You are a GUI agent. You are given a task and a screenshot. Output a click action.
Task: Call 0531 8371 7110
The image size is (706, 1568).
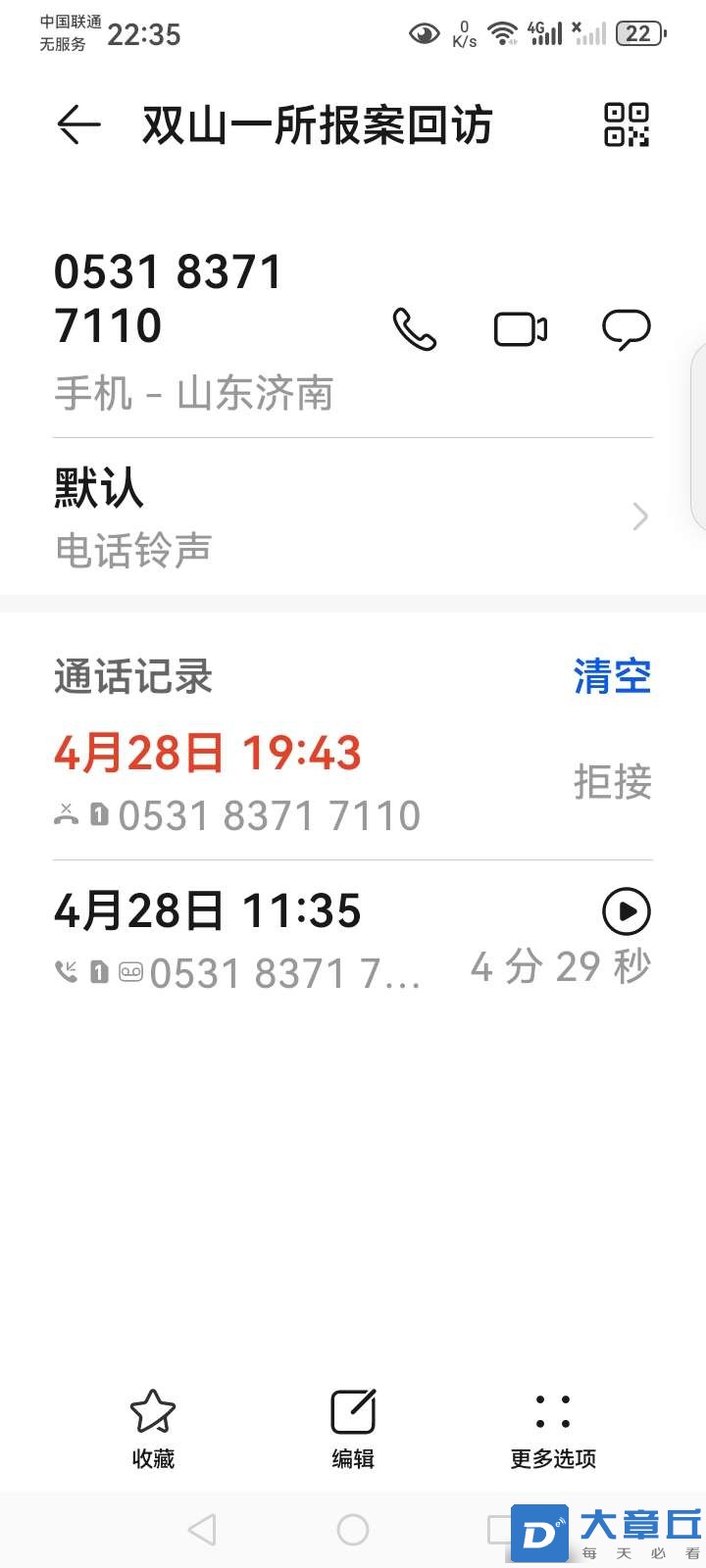[x=415, y=329]
